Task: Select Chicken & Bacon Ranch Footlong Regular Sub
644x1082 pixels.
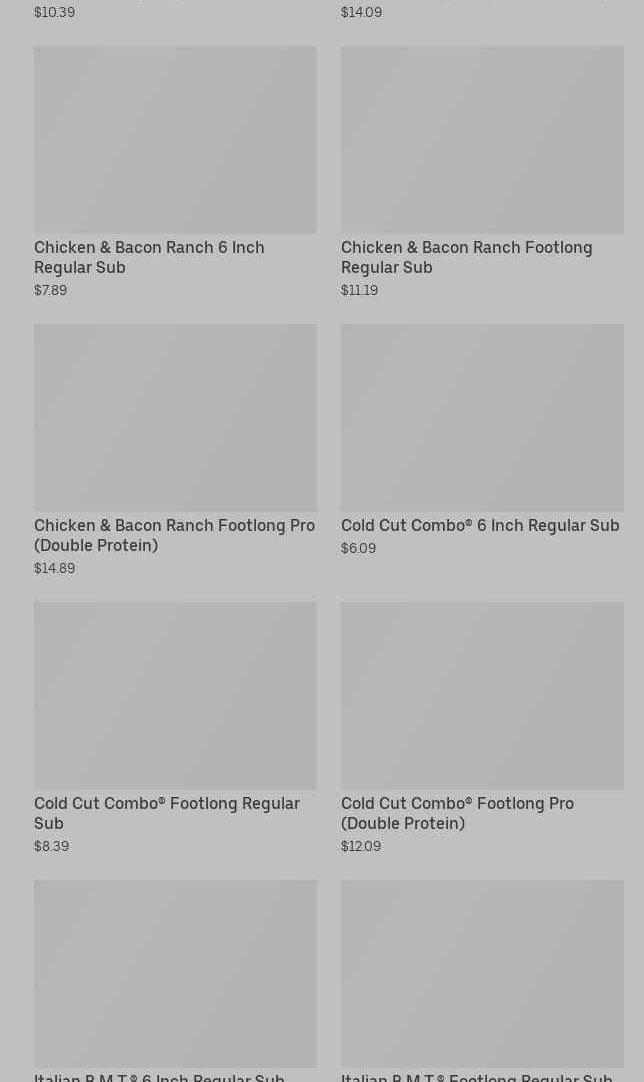Action: coord(482,140)
